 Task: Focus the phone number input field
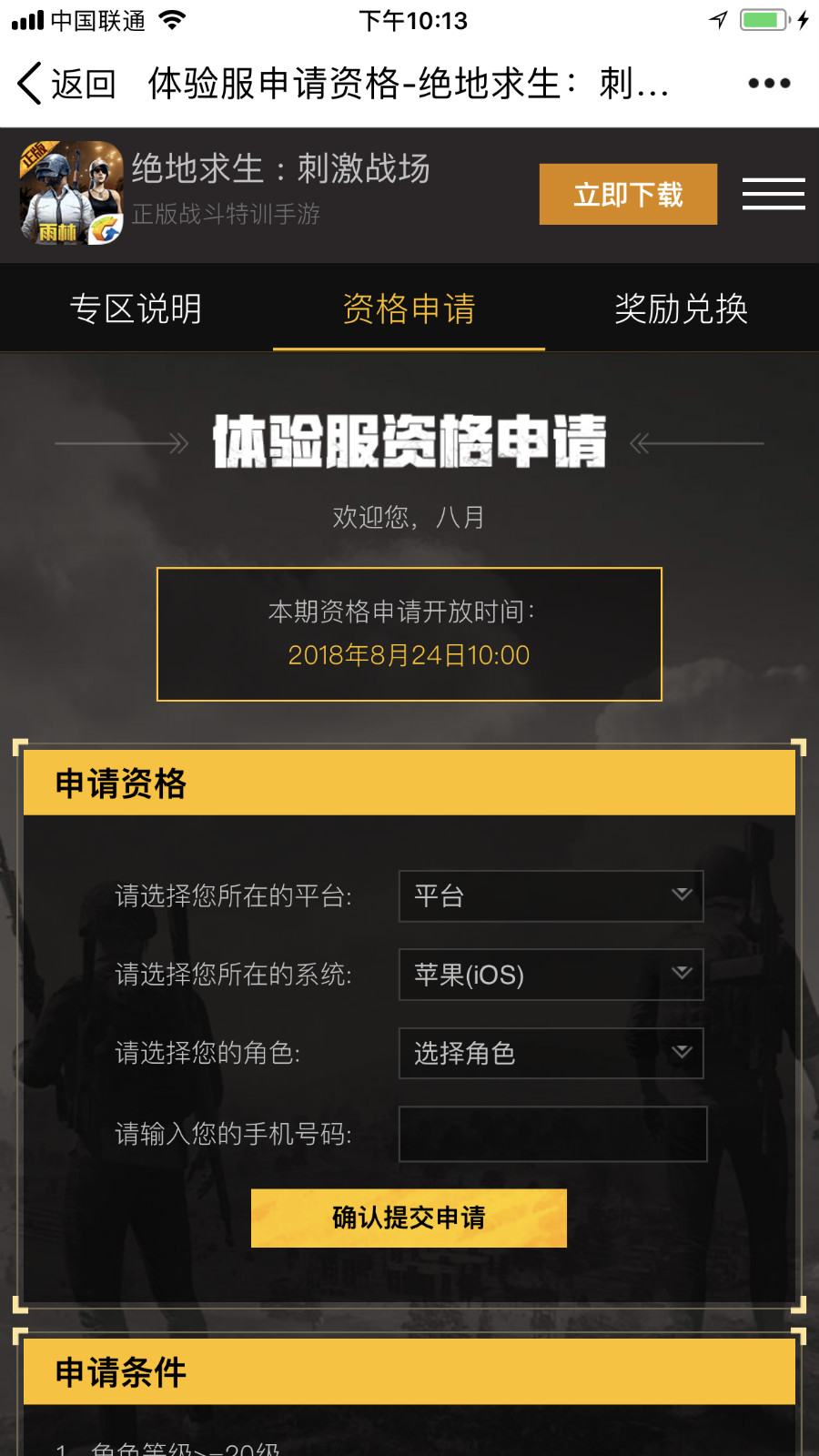(x=552, y=1134)
